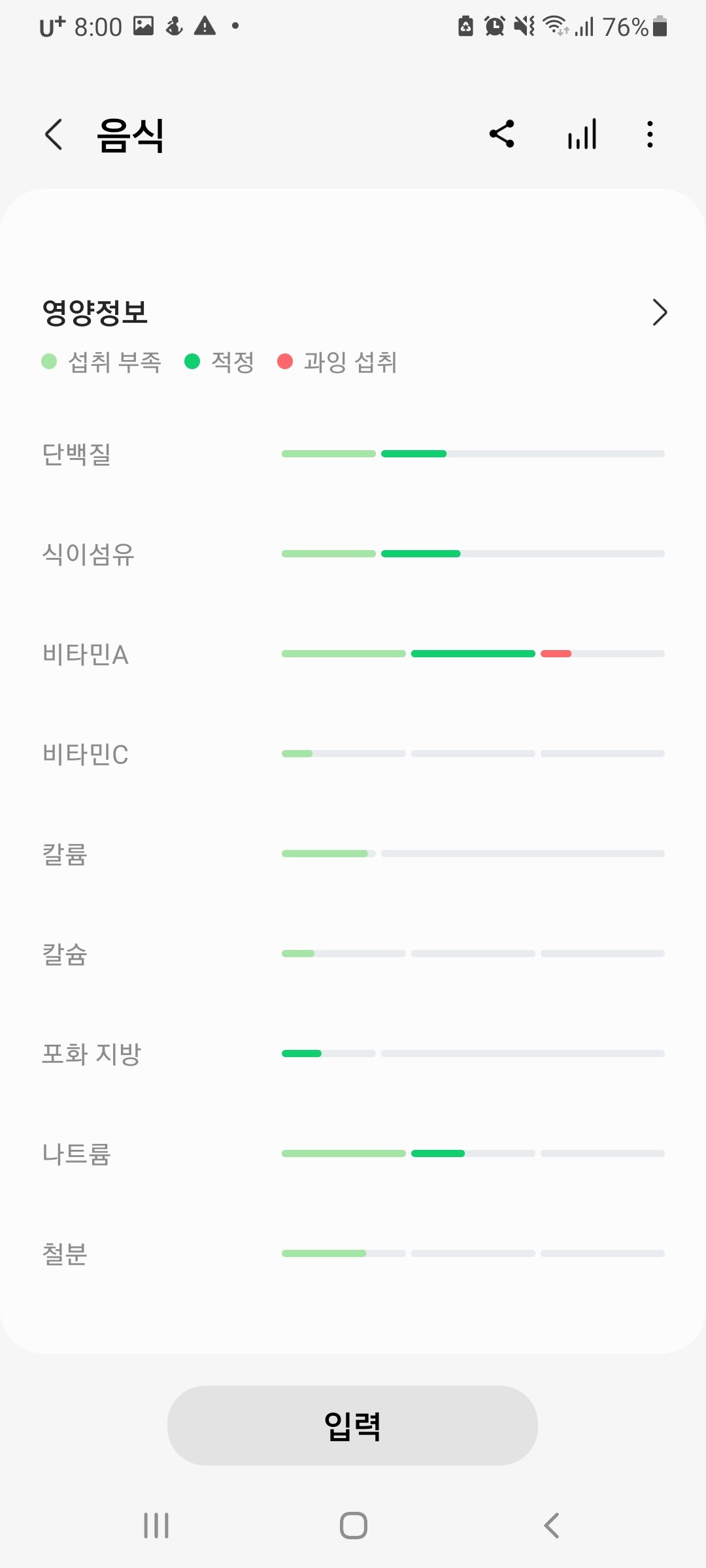Share the food nutrition summary
Screen dimensions: 706x1568
pyautogui.click(x=502, y=135)
